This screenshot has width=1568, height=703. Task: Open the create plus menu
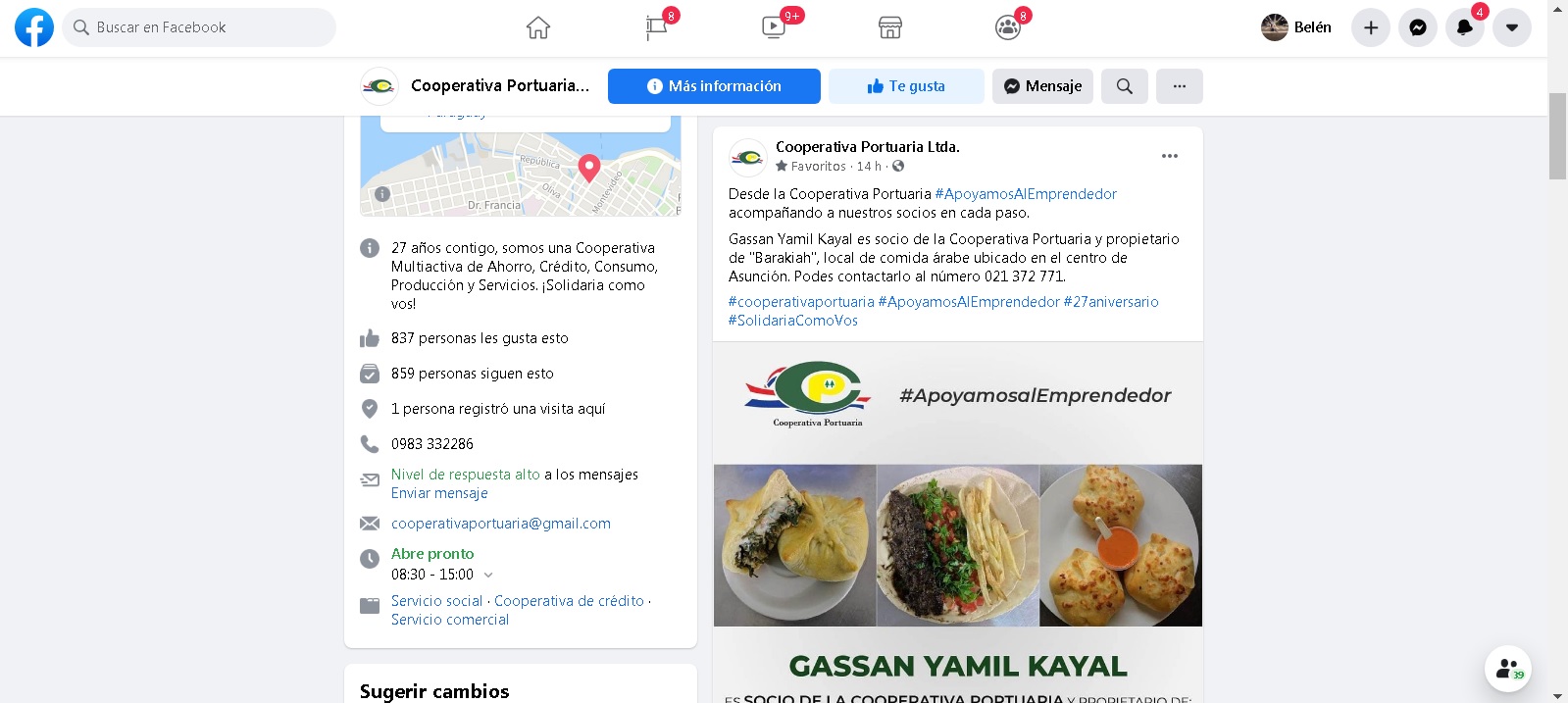coord(1370,27)
